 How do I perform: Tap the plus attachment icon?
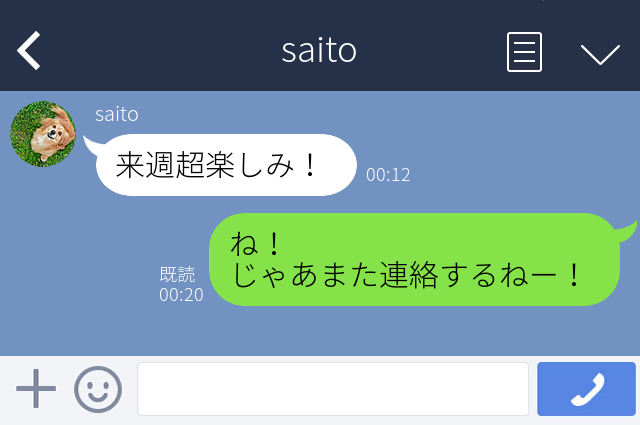(36, 389)
